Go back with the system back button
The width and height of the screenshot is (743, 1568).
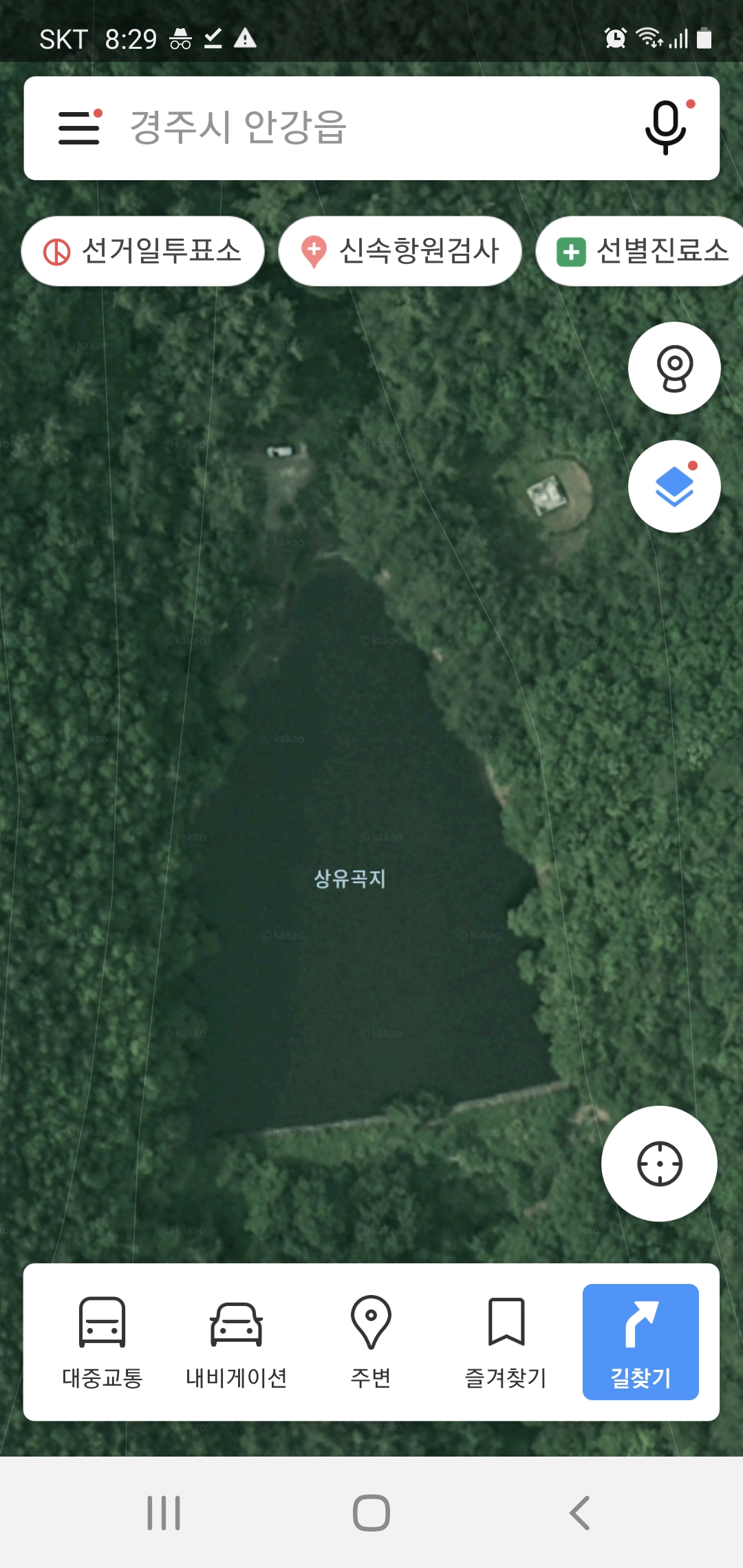tap(579, 1513)
